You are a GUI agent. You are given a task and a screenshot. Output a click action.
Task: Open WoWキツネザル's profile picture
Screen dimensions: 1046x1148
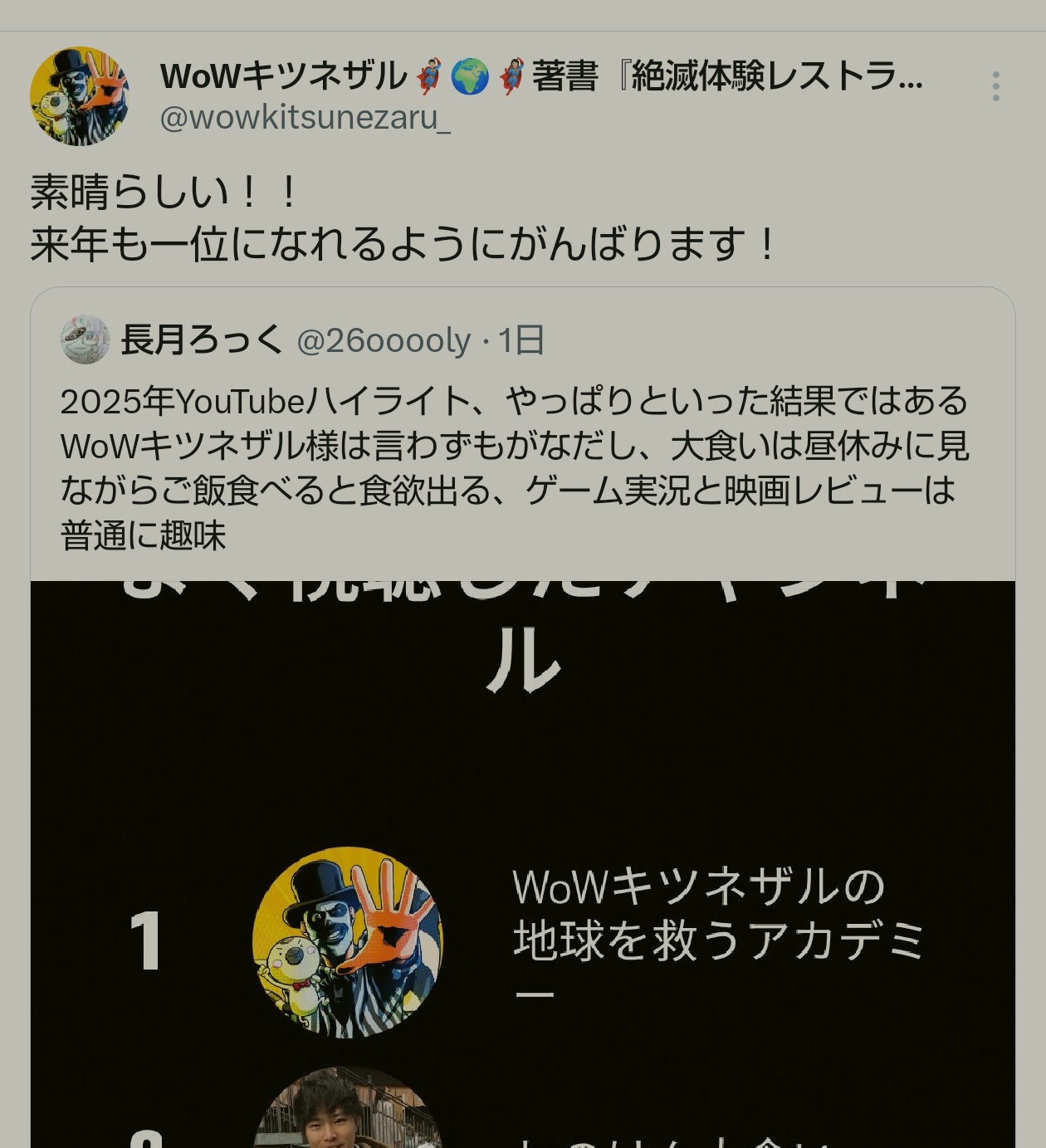[80, 96]
